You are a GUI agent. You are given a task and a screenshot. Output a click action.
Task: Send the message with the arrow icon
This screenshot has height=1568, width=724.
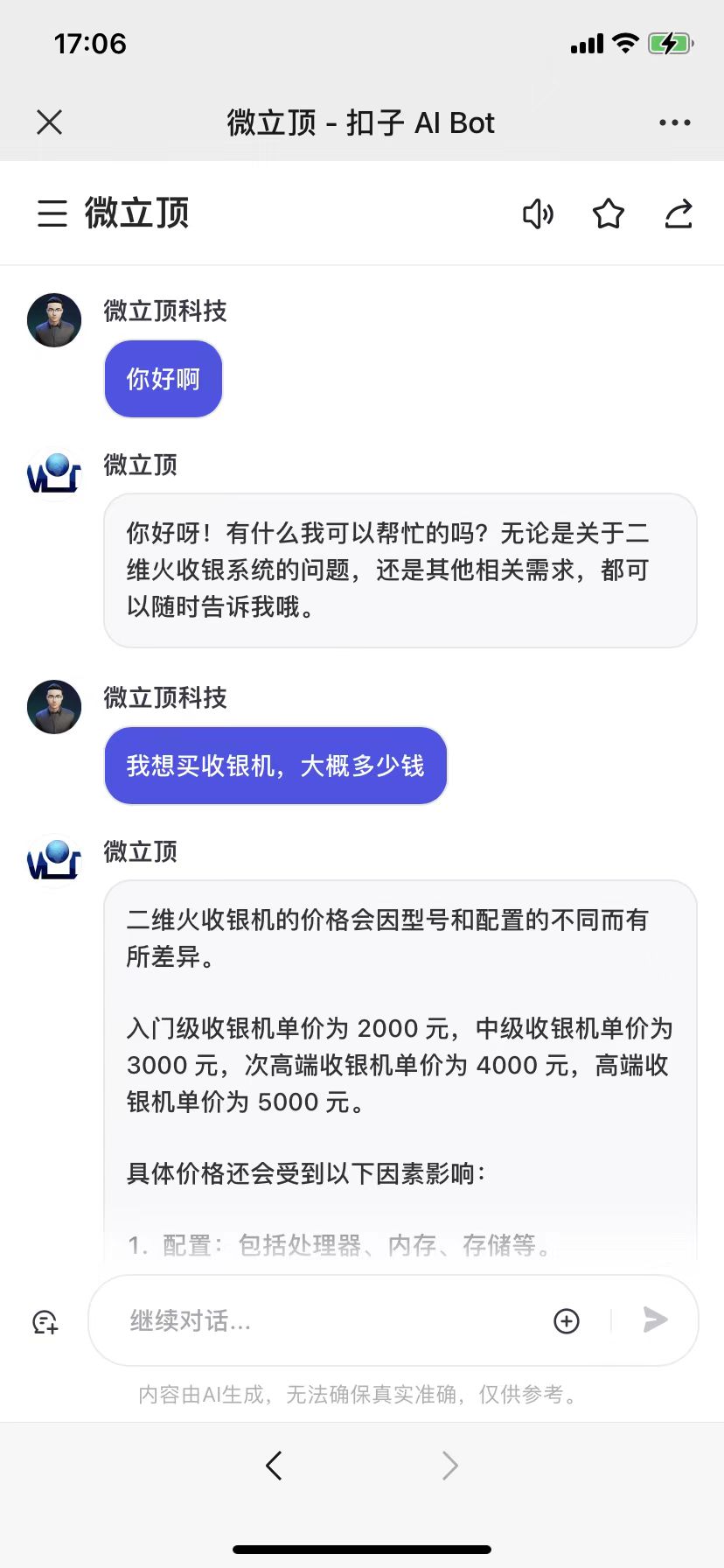pos(655,1319)
